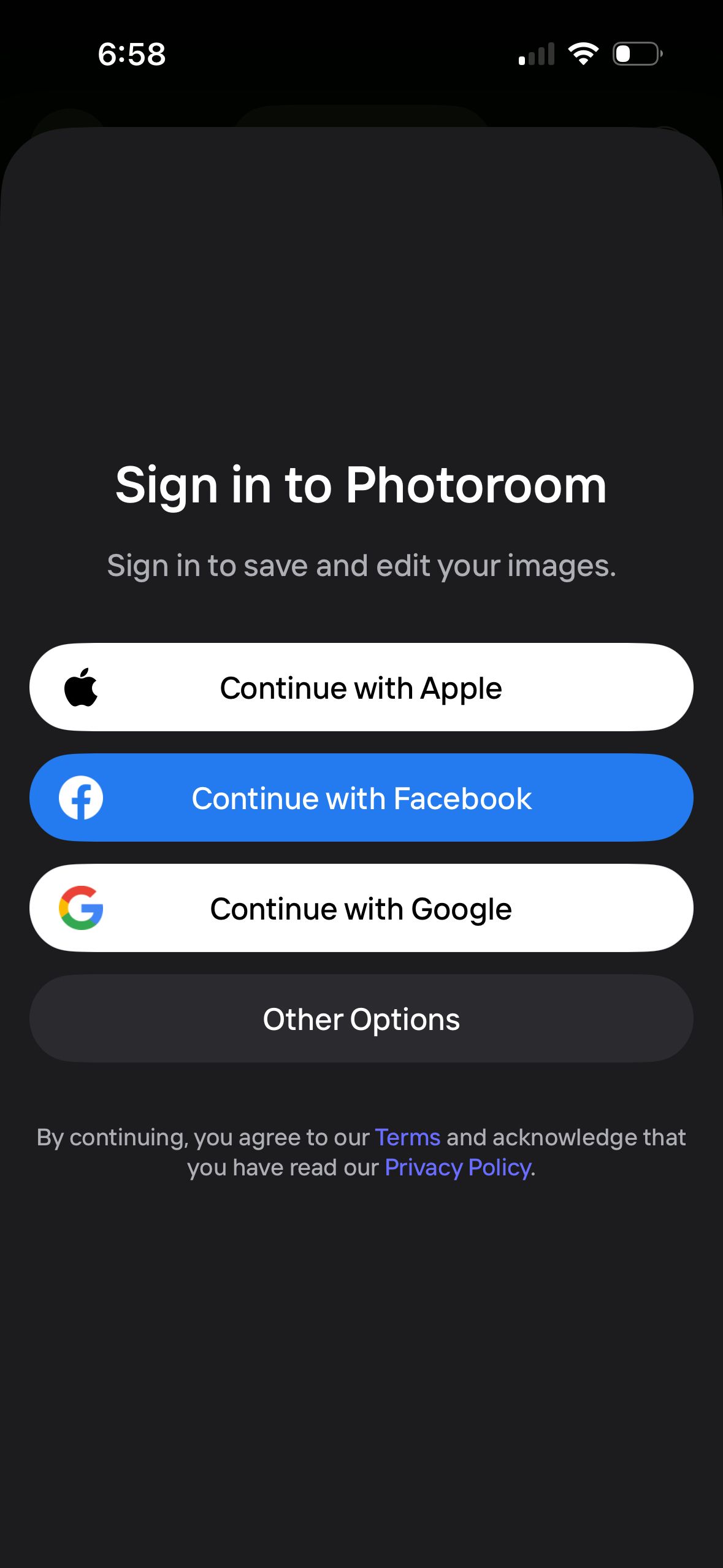The width and height of the screenshot is (723, 1568).
Task: Click the Facebook logo icon
Action: tap(82, 797)
